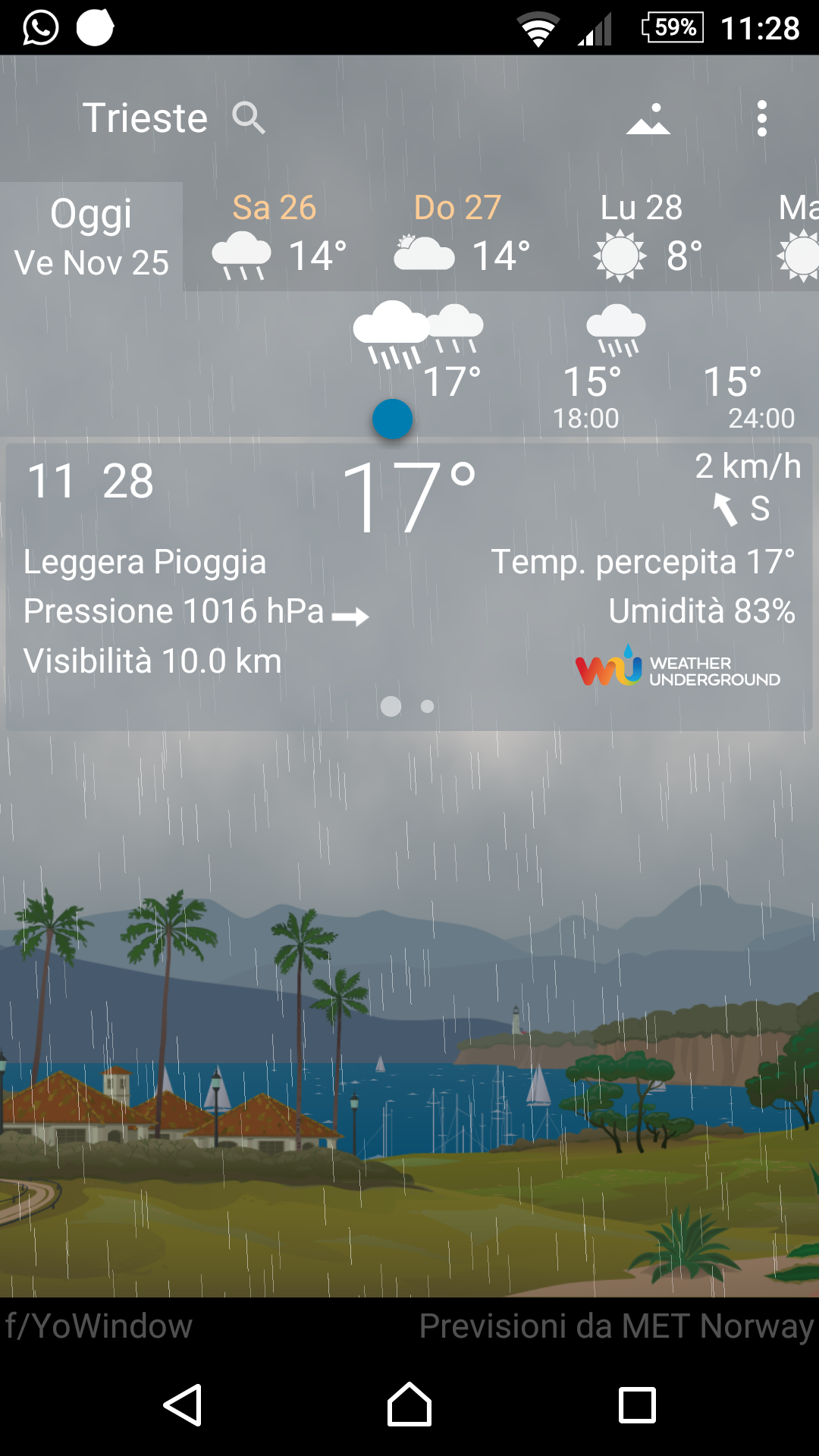This screenshot has height=1456, width=819.
Task: Show the Do 27 forecast
Action: tap(460, 237)
